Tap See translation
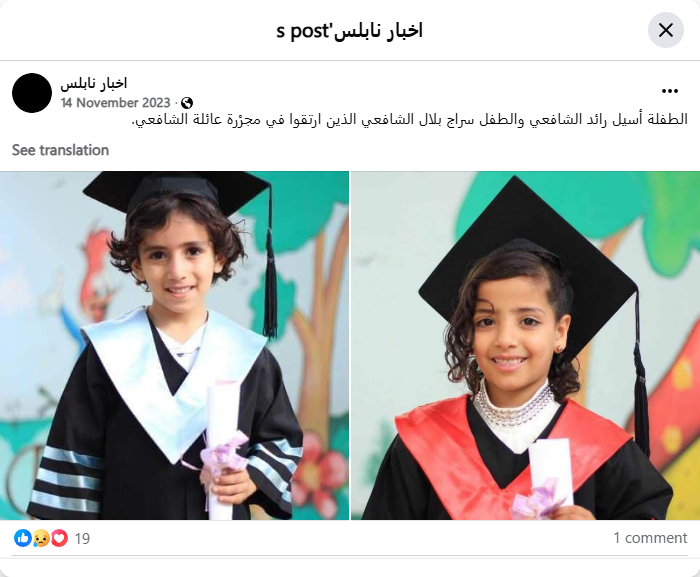700x577 pixels. 60,150
